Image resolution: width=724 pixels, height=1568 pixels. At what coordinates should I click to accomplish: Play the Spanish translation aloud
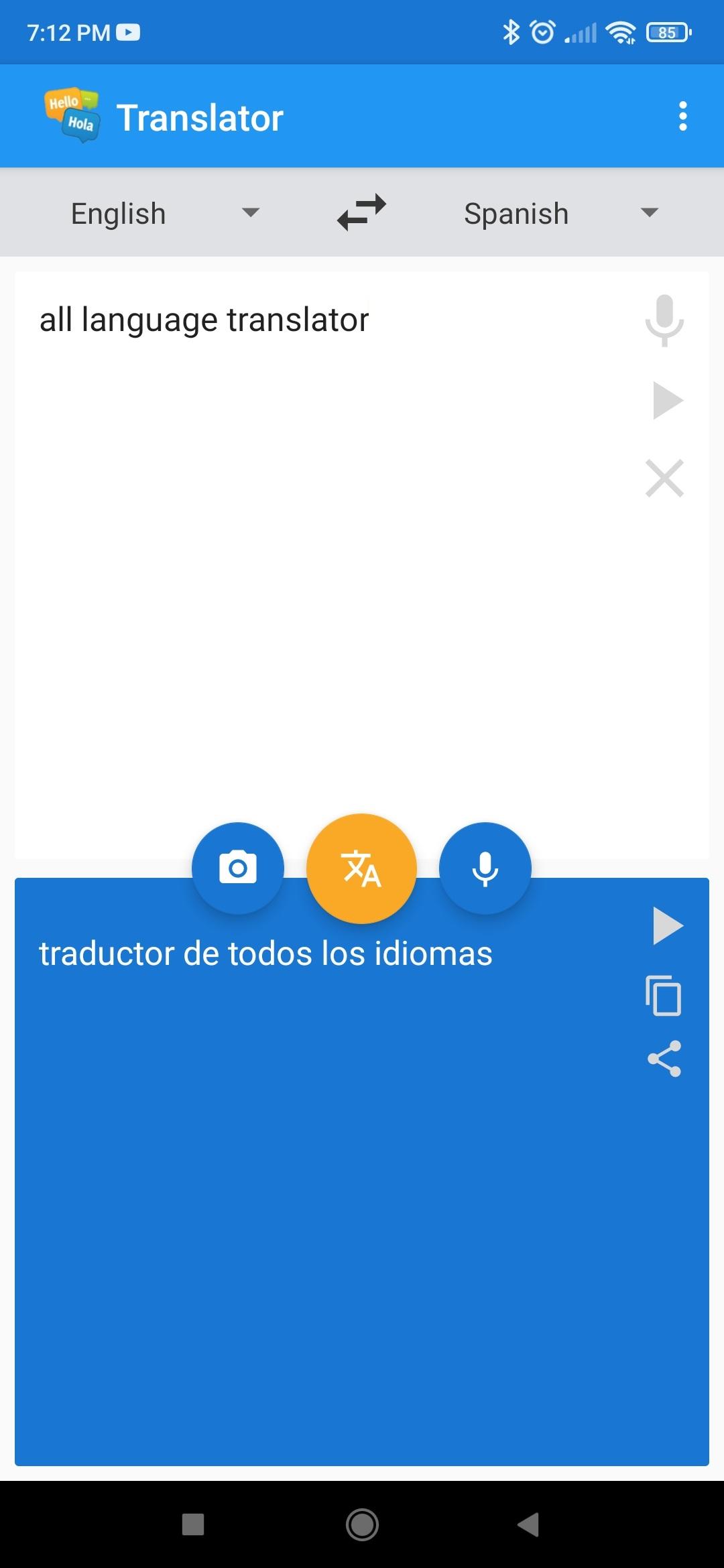click(666, 926)
